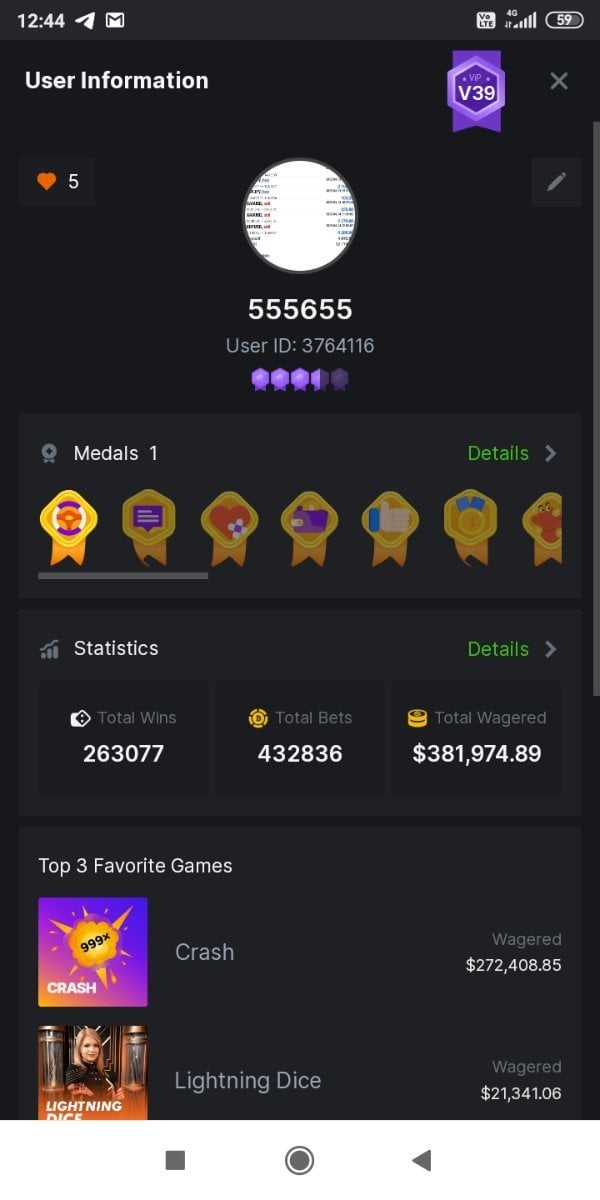Viewport: 600px width, 1200px height.
Task: Open Statistics details
Action: (x=511, y=649)
